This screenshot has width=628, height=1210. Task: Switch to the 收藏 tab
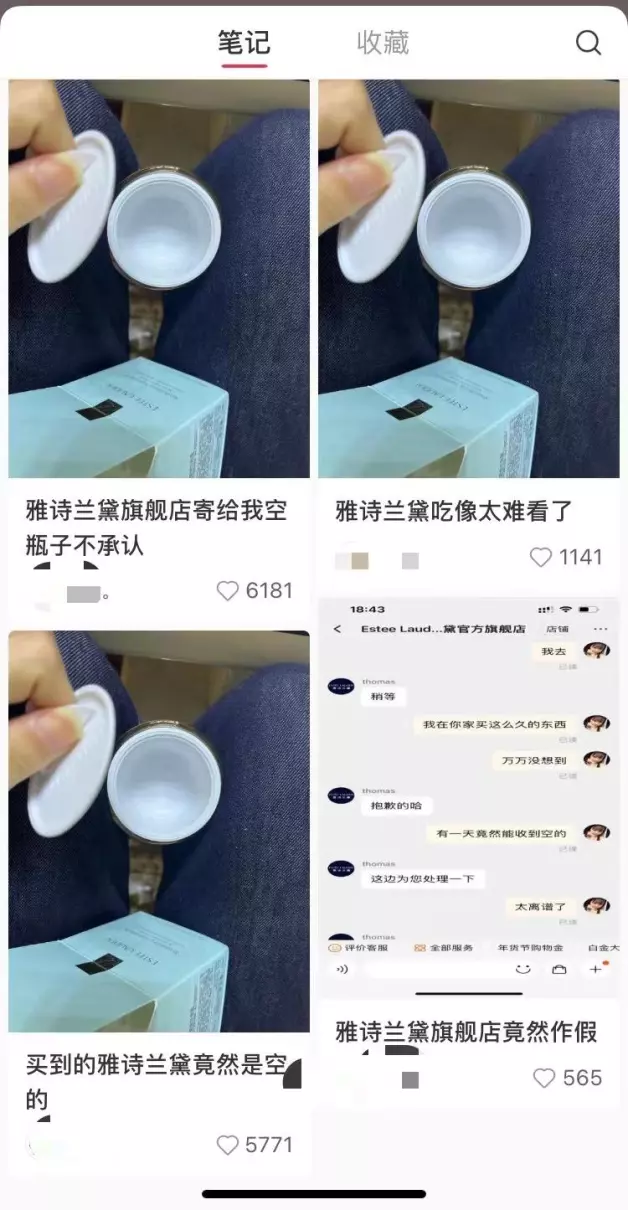(x=383, y=43)
